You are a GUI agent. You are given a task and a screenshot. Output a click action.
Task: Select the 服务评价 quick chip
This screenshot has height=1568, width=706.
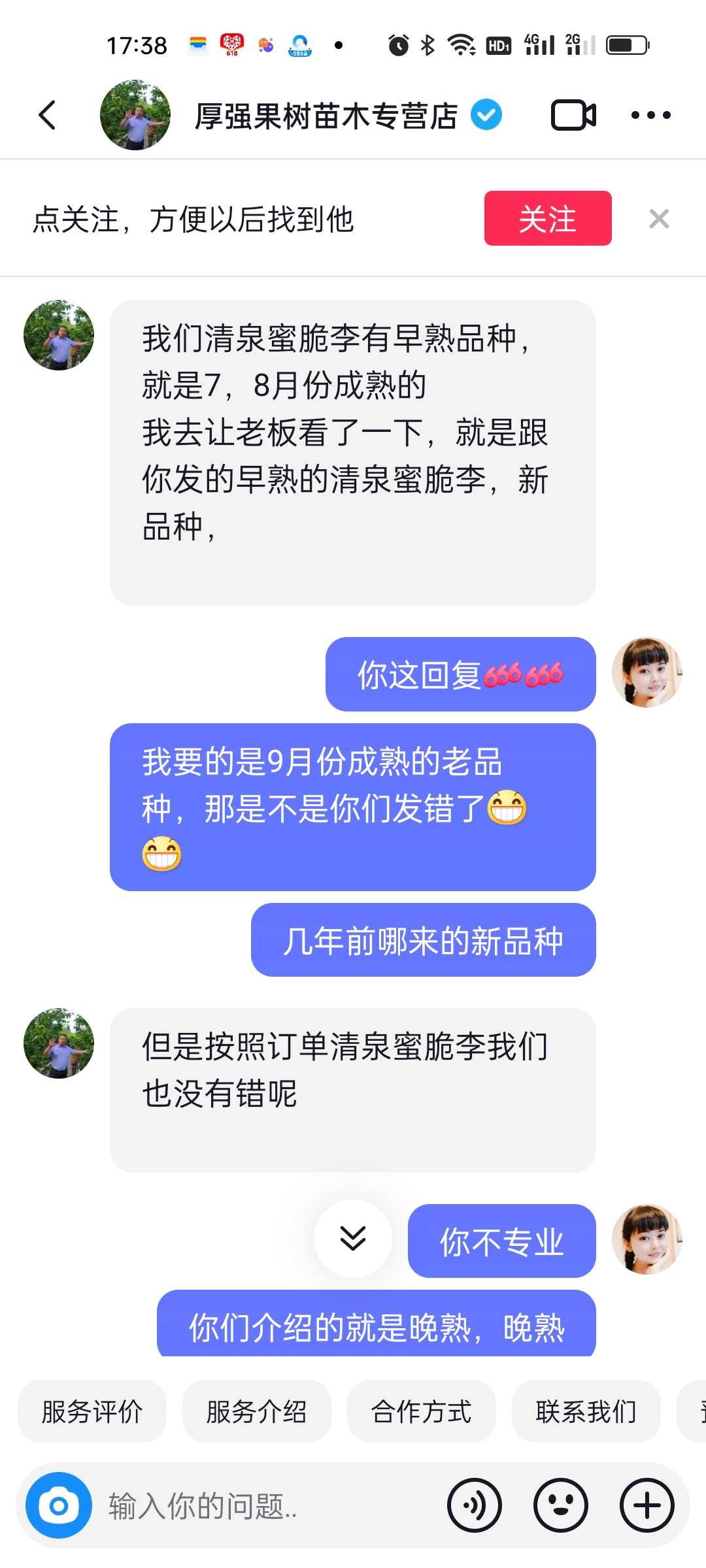[x=92, y=1411]
